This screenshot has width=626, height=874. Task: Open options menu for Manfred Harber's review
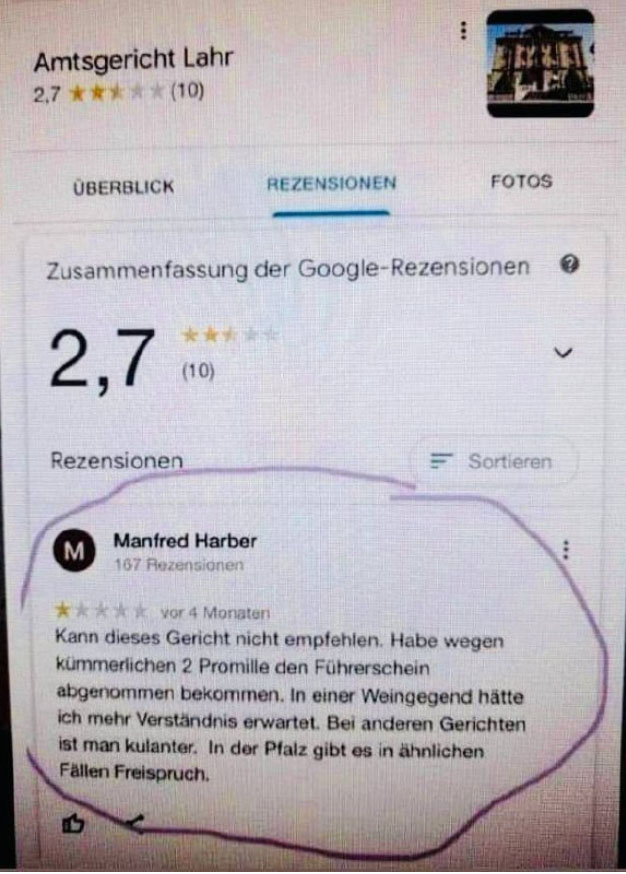point(566,549)
